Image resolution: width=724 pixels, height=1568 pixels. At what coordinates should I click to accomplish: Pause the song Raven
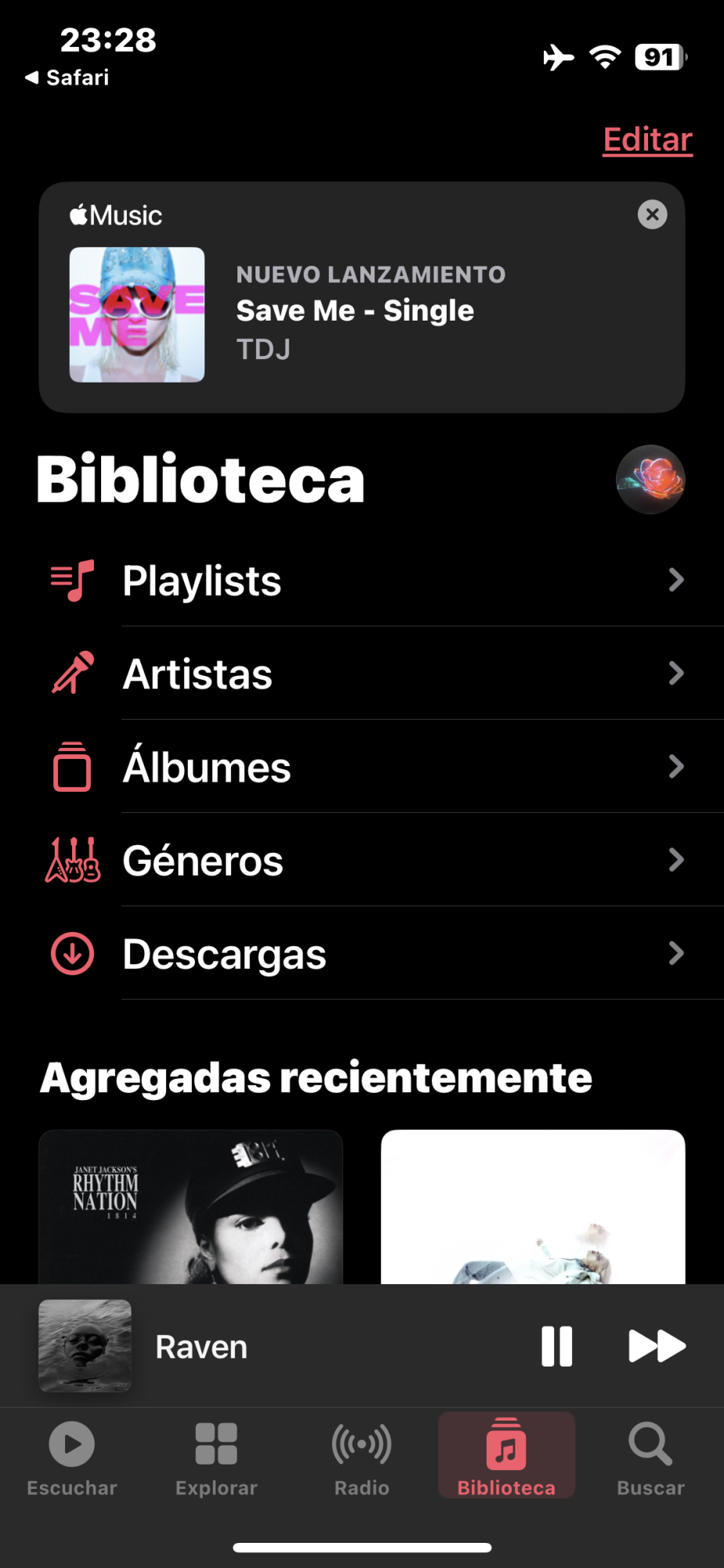click(x=556, y=1346)
